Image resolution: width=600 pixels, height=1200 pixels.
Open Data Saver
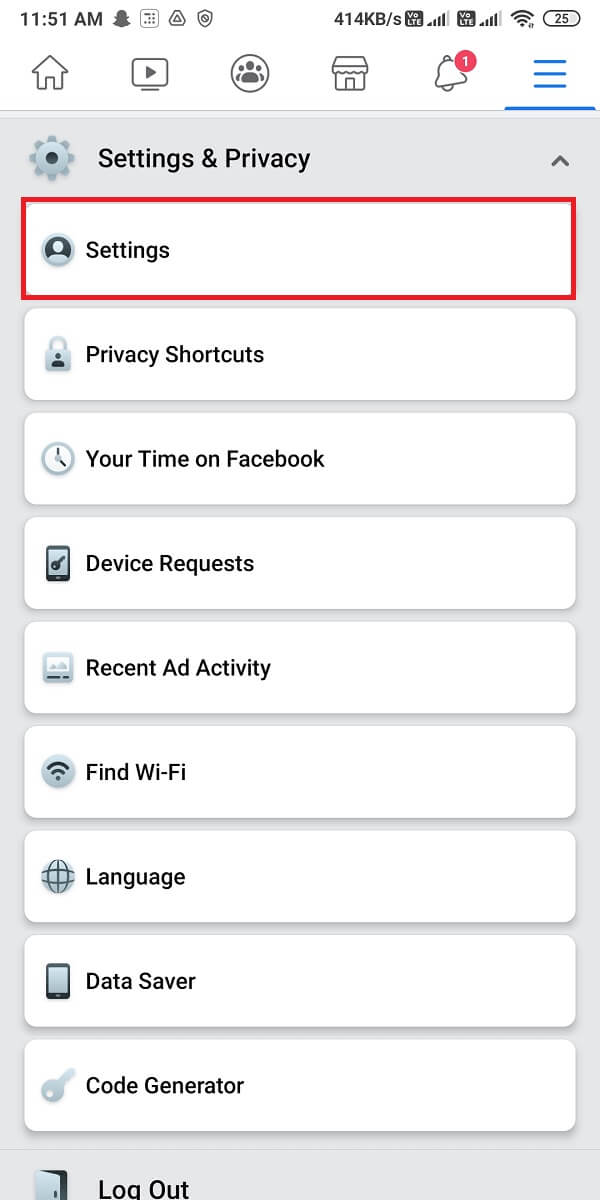tap(299, 982)
